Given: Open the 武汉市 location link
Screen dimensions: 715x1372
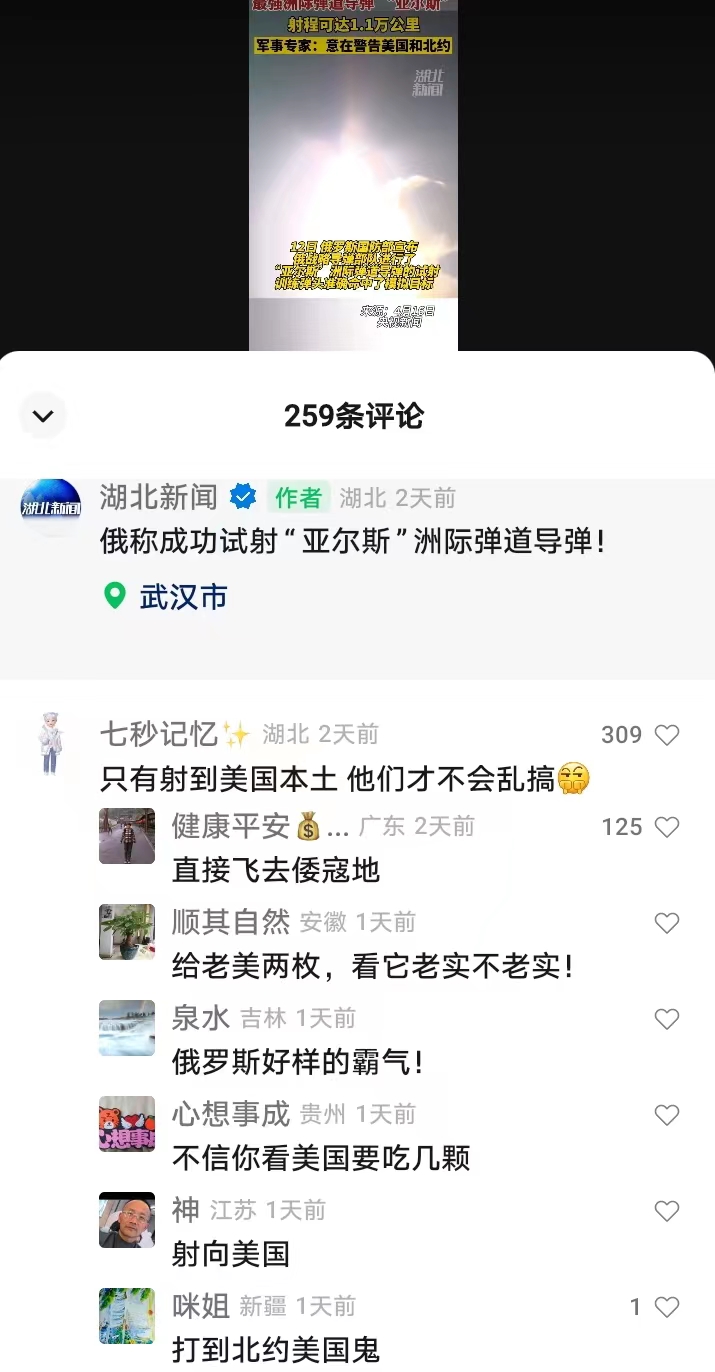Looking at the screenshot, I should point(166,597).
